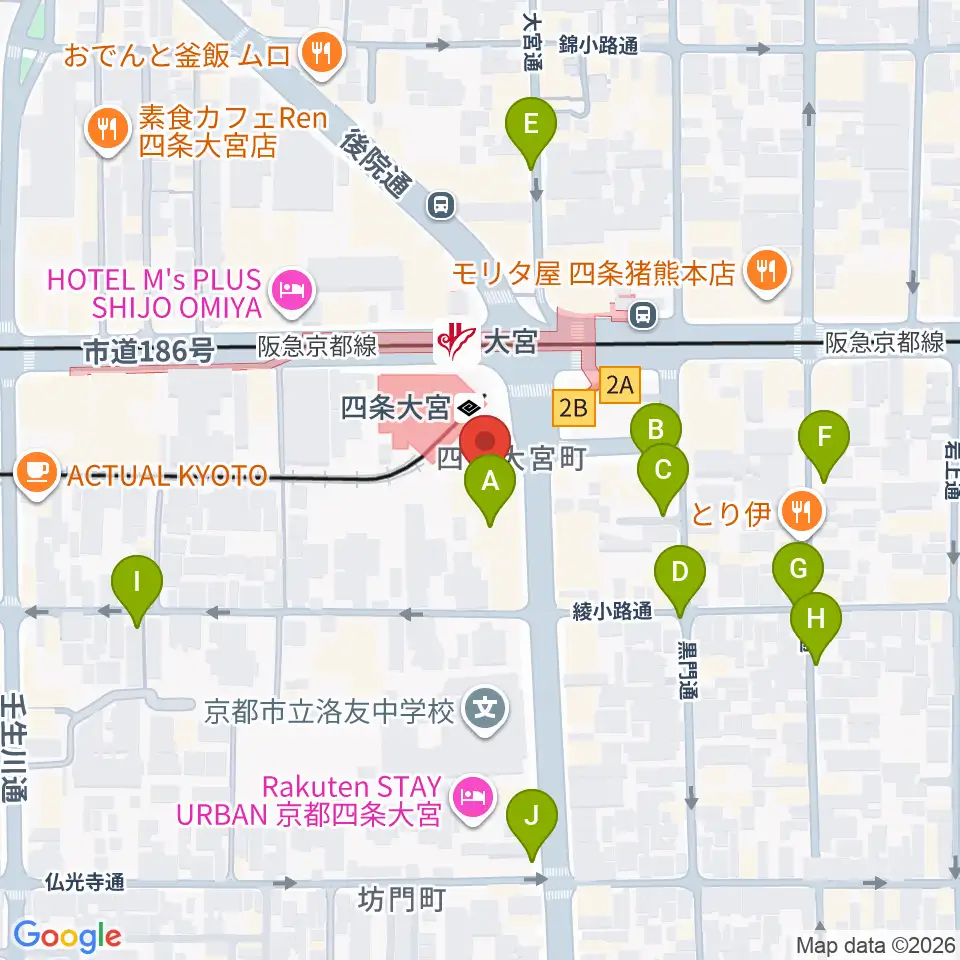Tap the モリタ屋 四条猪熊本店 restaurant pin
The image size is (960, 960).
click(x=767, y=271)
